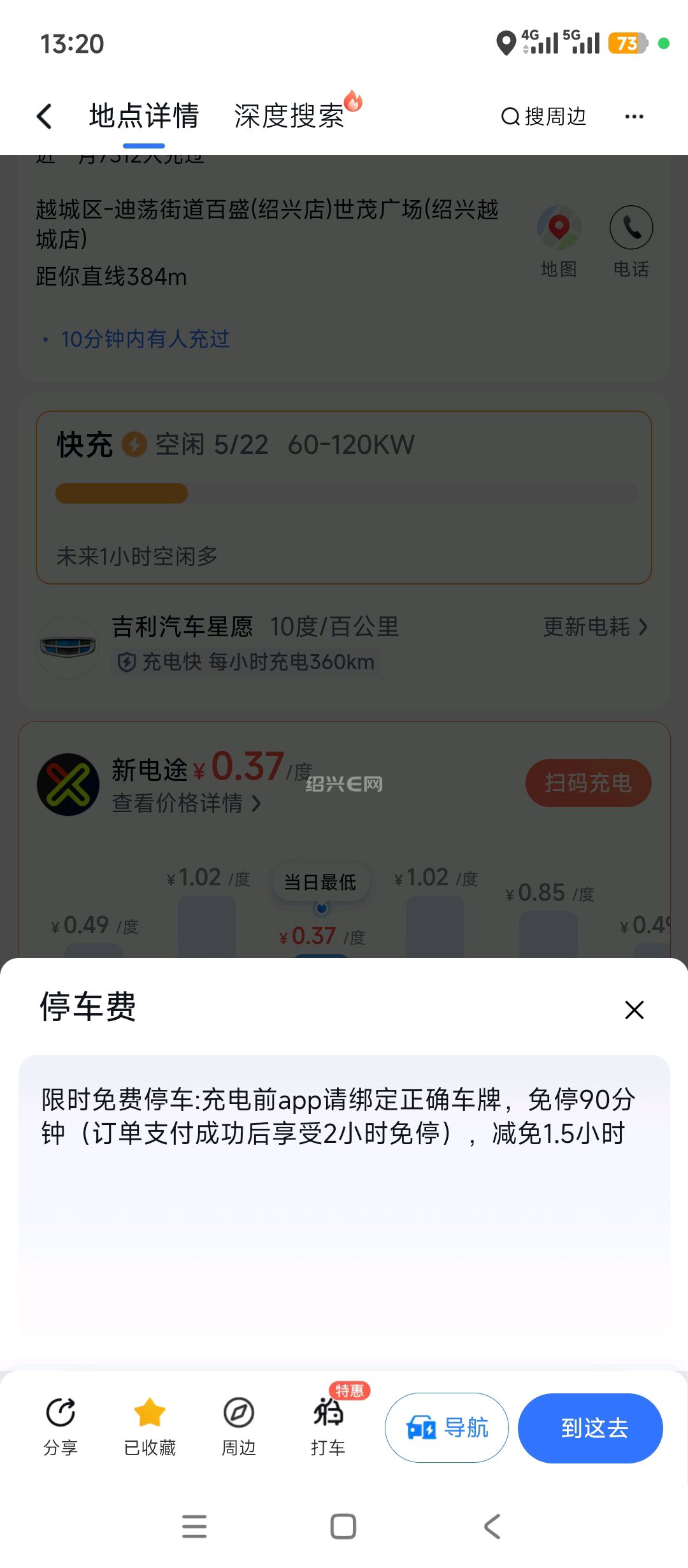This screenshot has height=1568, width=688.
Task: Open the three-dot overflow menu
Action: (x=634, y=116)
